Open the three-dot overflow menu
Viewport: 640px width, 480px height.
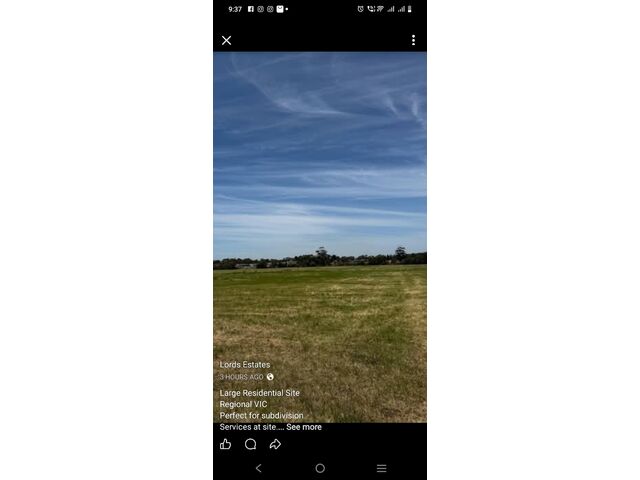(413, 40)
